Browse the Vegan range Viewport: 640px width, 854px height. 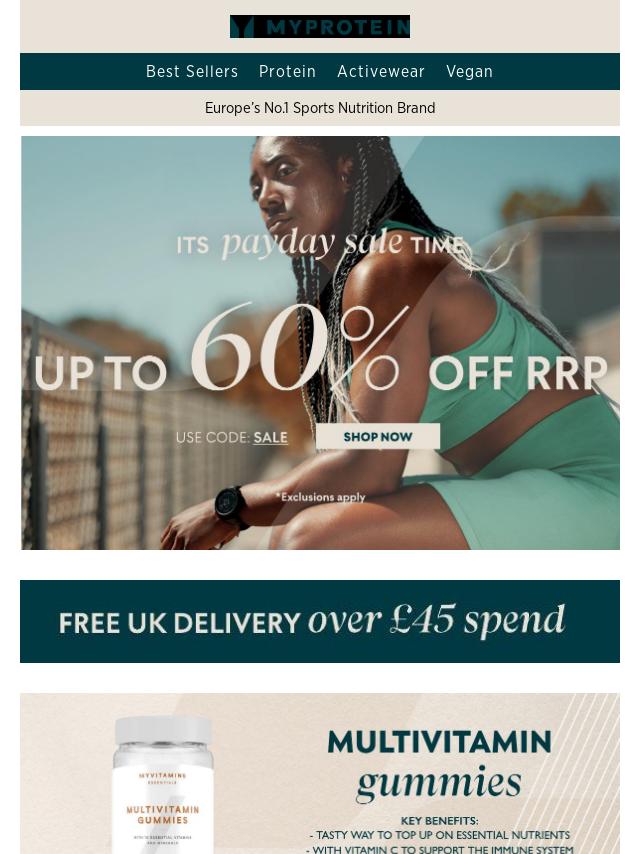pyautogui.click(x=469, y=72)
